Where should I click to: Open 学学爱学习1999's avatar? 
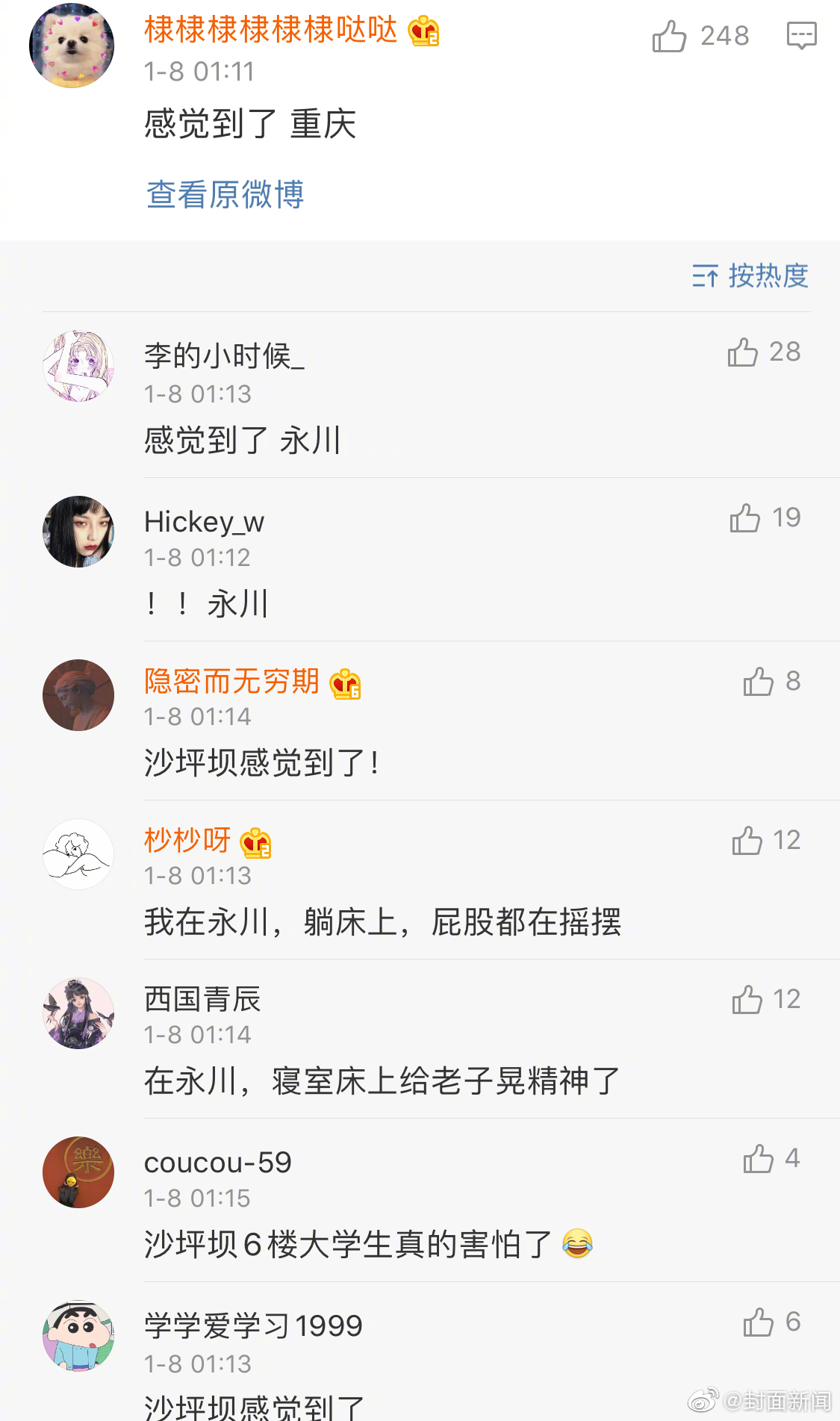pyautogui.click(x=78, y=1336)
